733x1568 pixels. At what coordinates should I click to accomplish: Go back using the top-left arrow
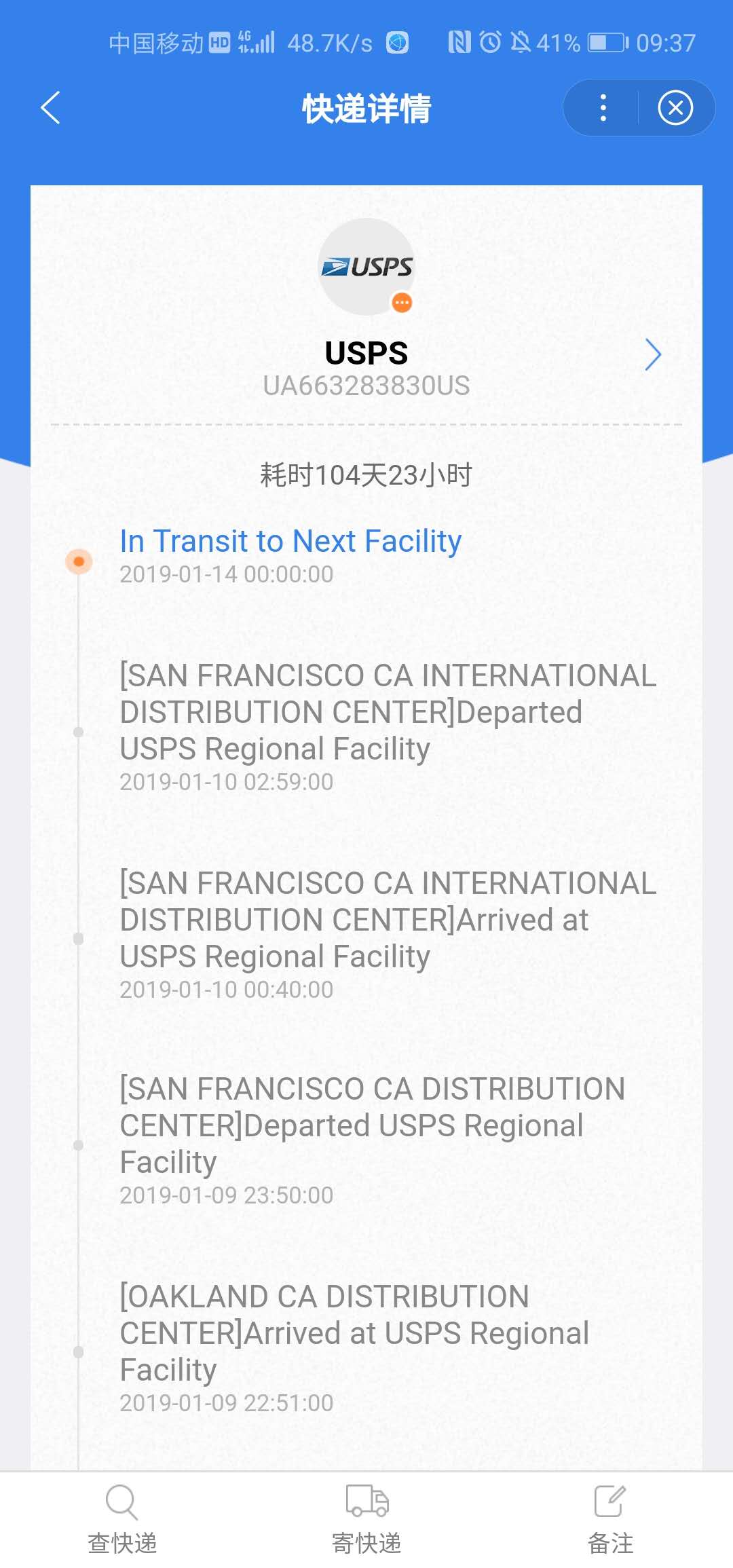tap(51, 108)
